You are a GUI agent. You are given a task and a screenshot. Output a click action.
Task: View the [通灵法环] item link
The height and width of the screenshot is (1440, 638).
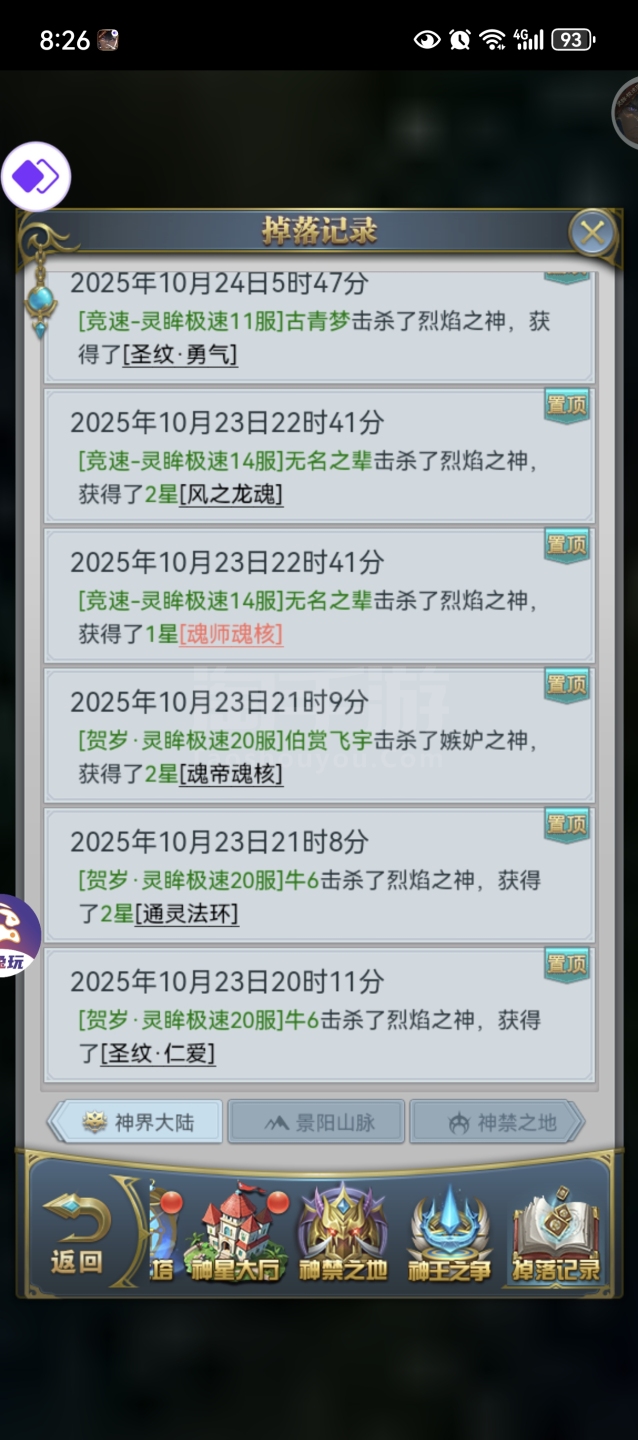pos(187,913)
